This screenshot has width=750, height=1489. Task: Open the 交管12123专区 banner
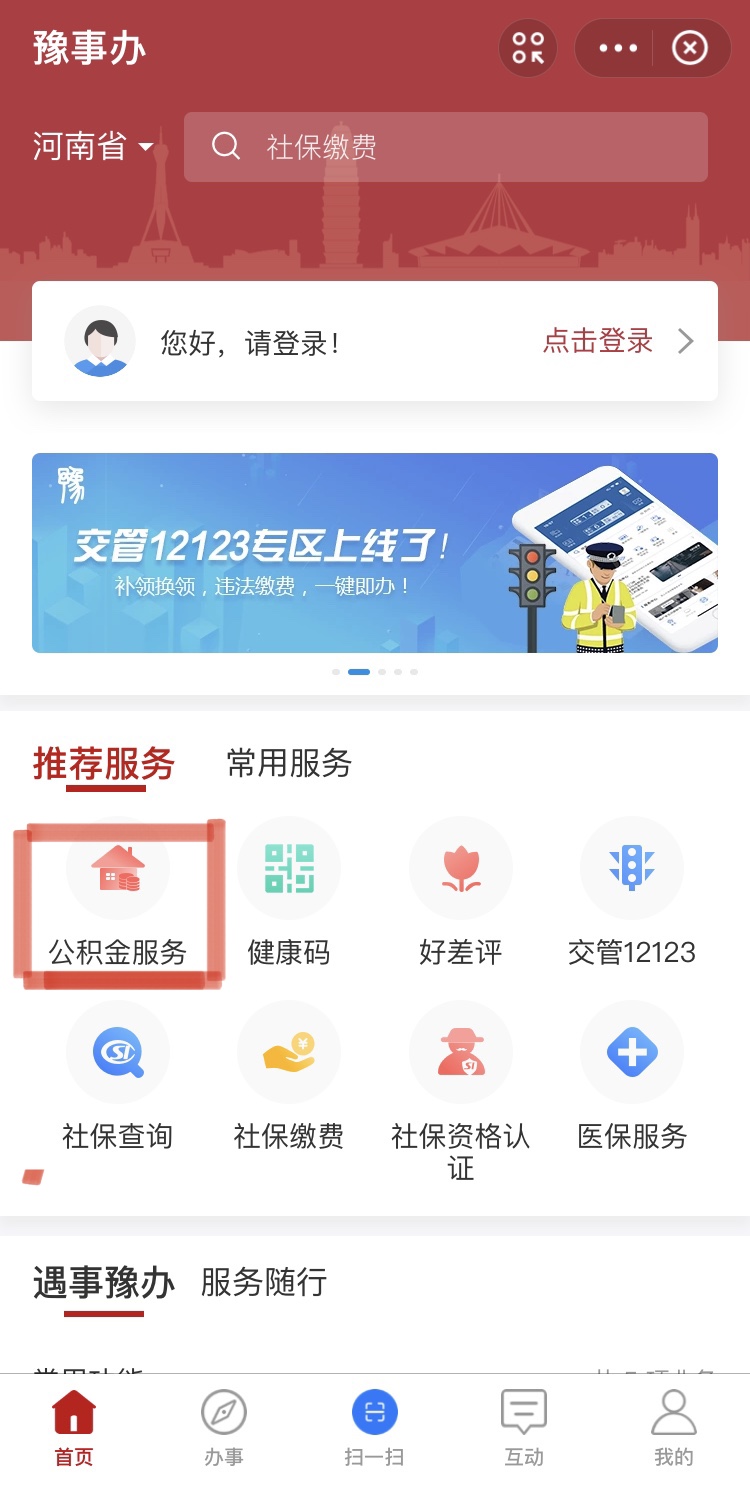374,553
